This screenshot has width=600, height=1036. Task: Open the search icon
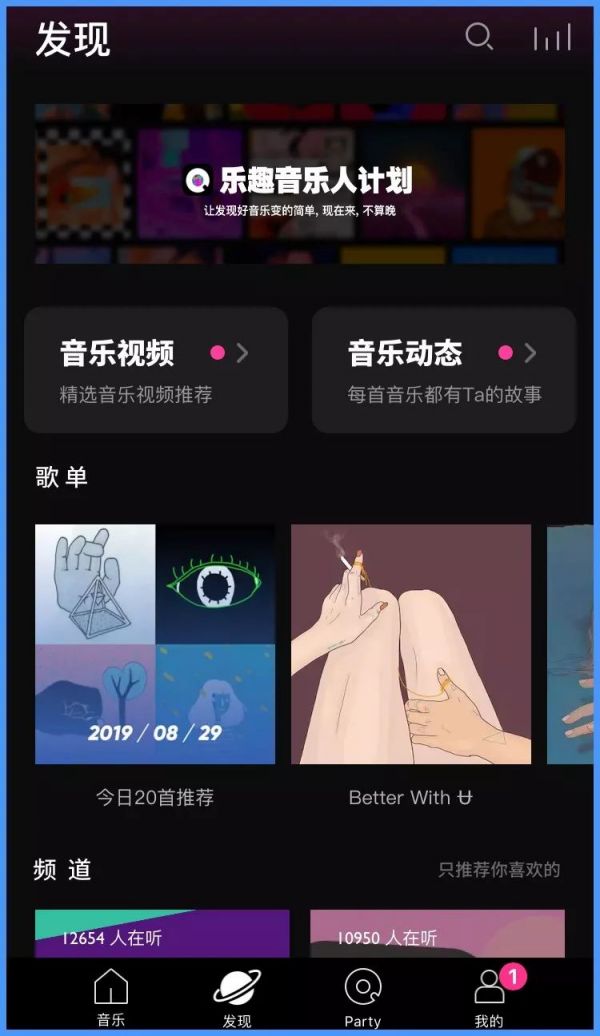[x=479, y=37]
